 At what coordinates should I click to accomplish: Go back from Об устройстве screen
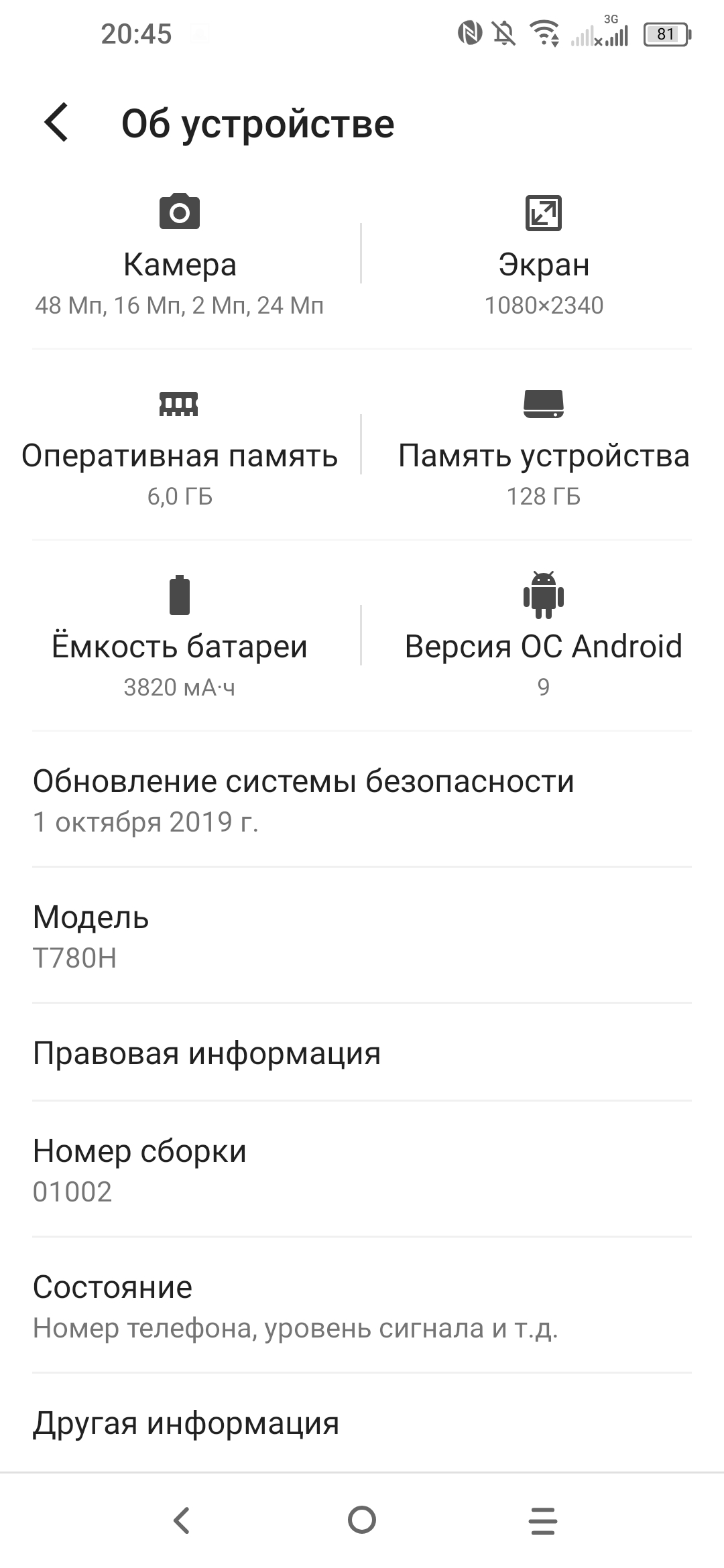coord(57,123)
